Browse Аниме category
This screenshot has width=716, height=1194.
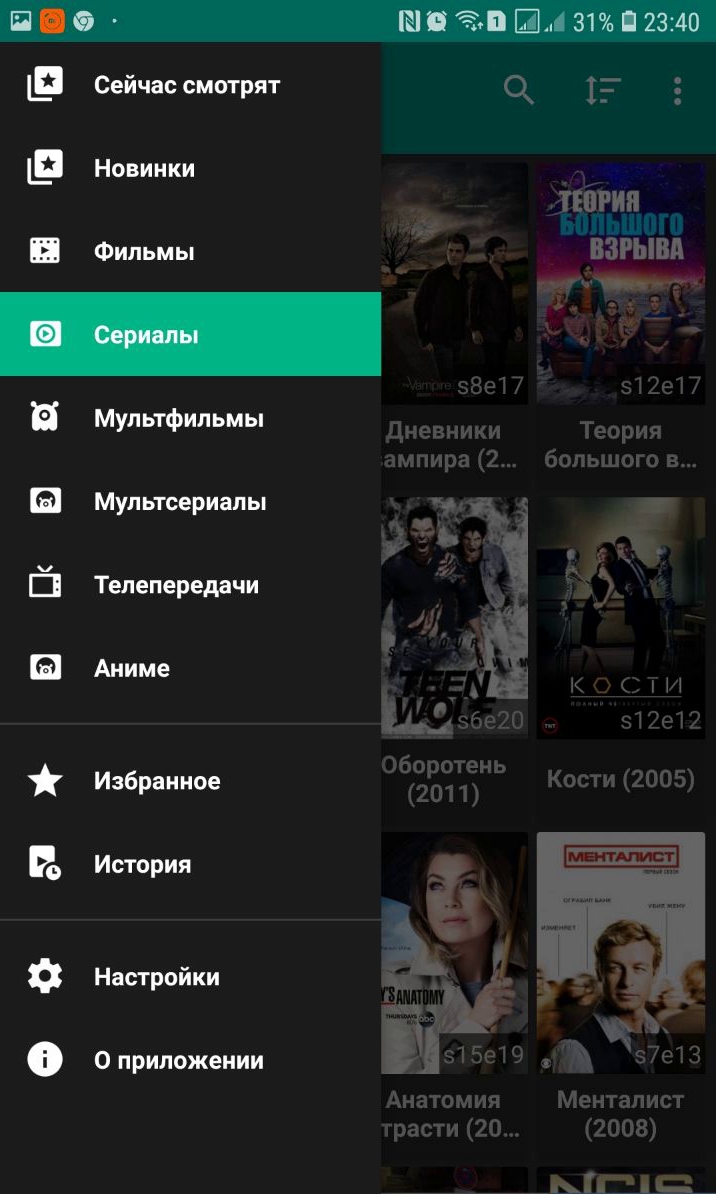pyautogui.click(x=132, y=668)
